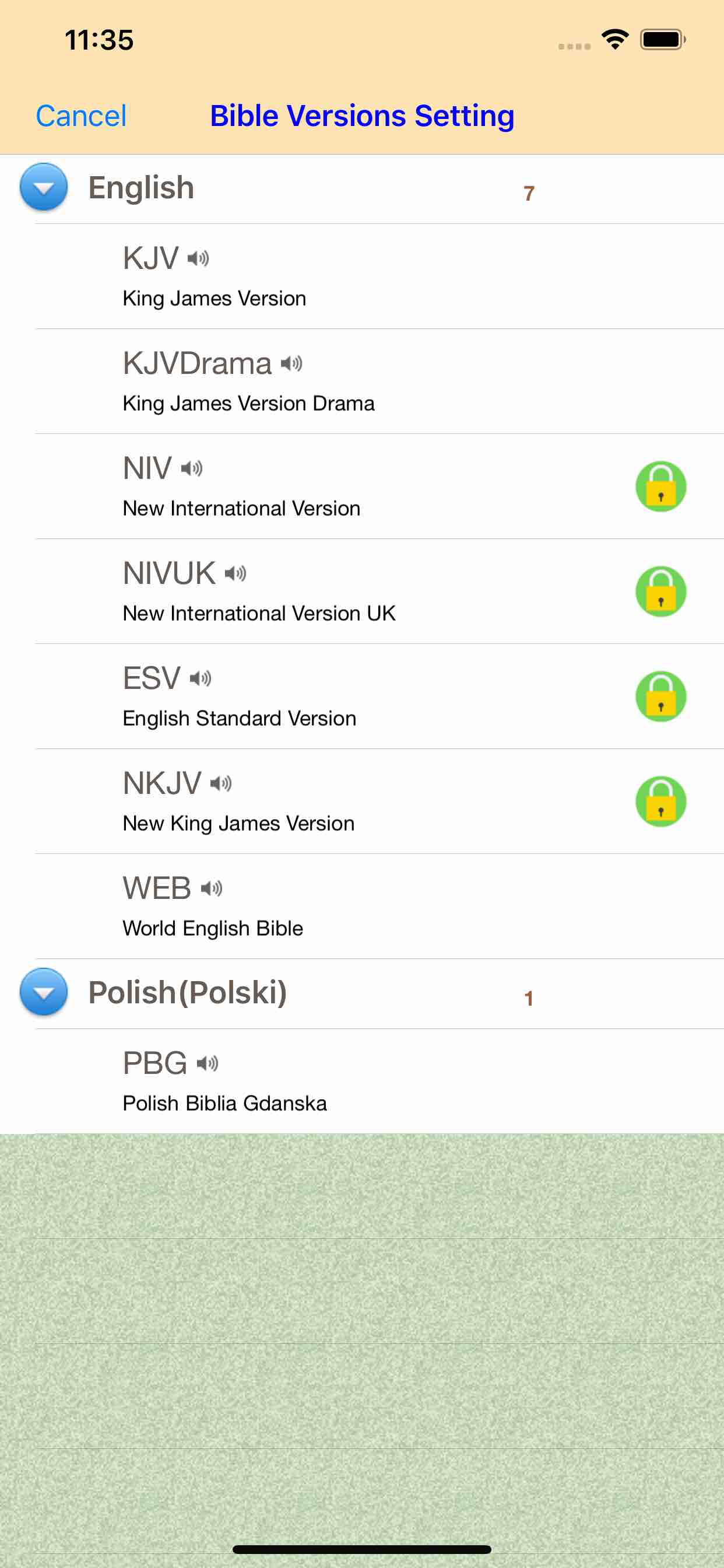724x1568 pixels.
Task: Tap Cancel to exit settings
Action: (x=80, y=115)
